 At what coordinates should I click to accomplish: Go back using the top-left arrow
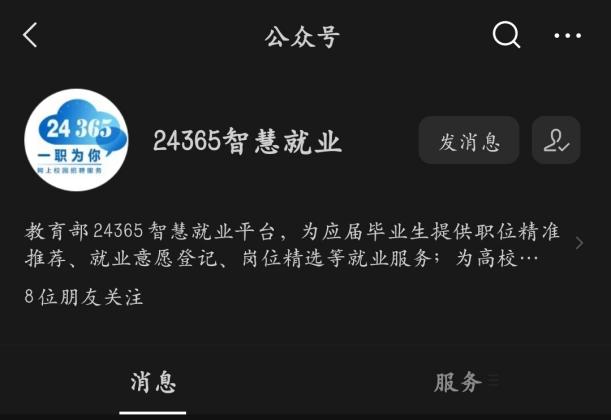(x=30, y=36)
